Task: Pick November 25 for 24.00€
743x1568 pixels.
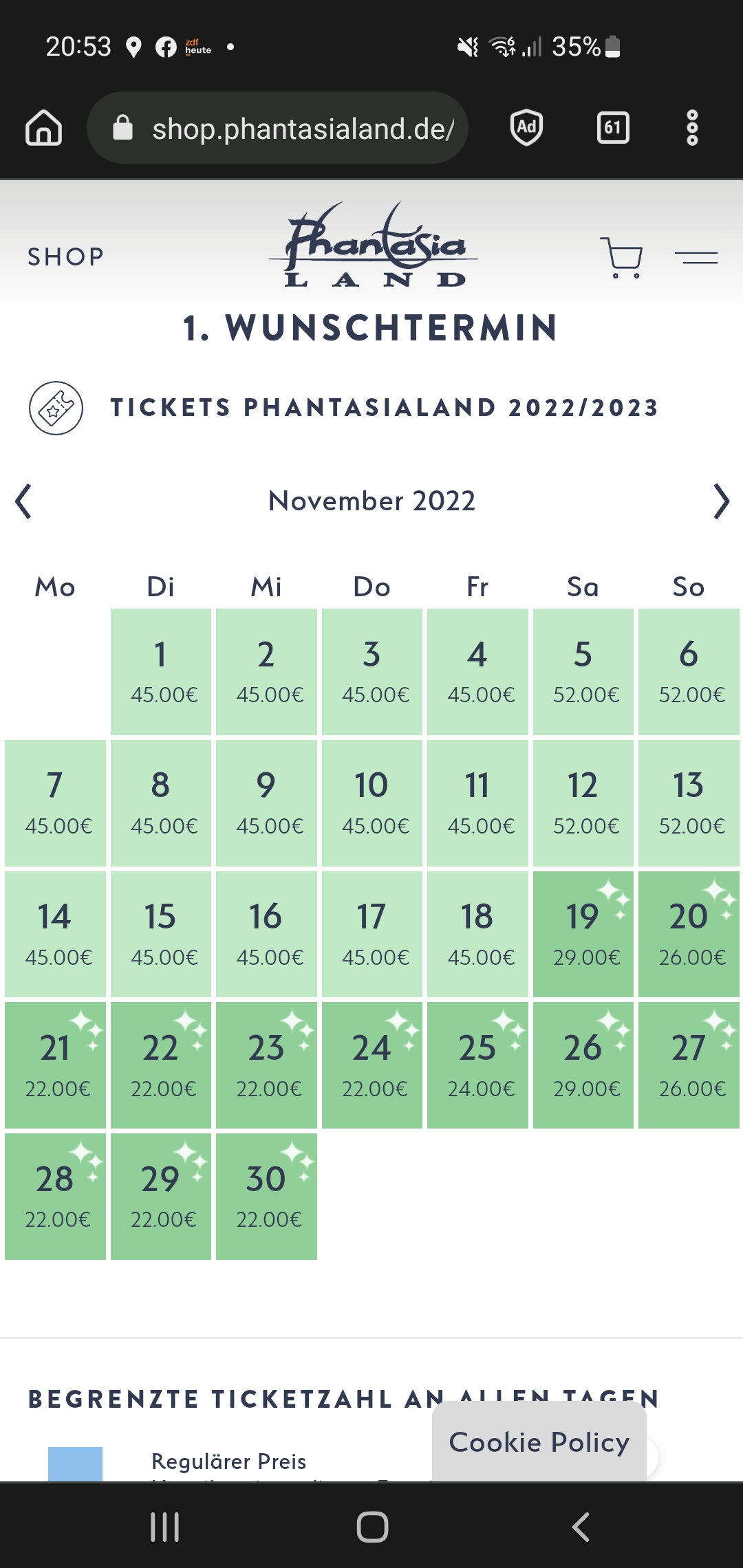Action: [477, 1065]
